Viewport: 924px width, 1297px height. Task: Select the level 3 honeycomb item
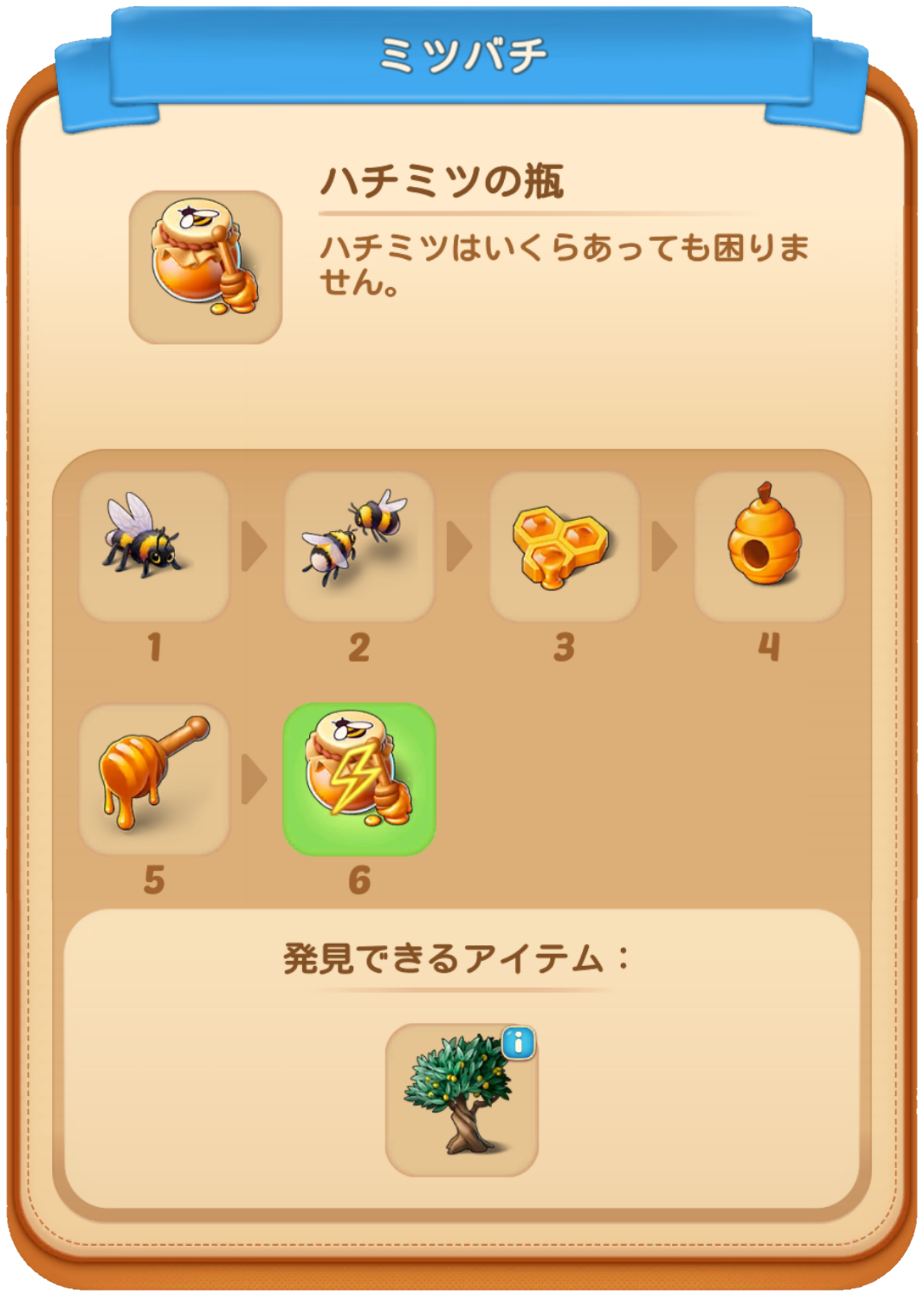pos(564,546)
